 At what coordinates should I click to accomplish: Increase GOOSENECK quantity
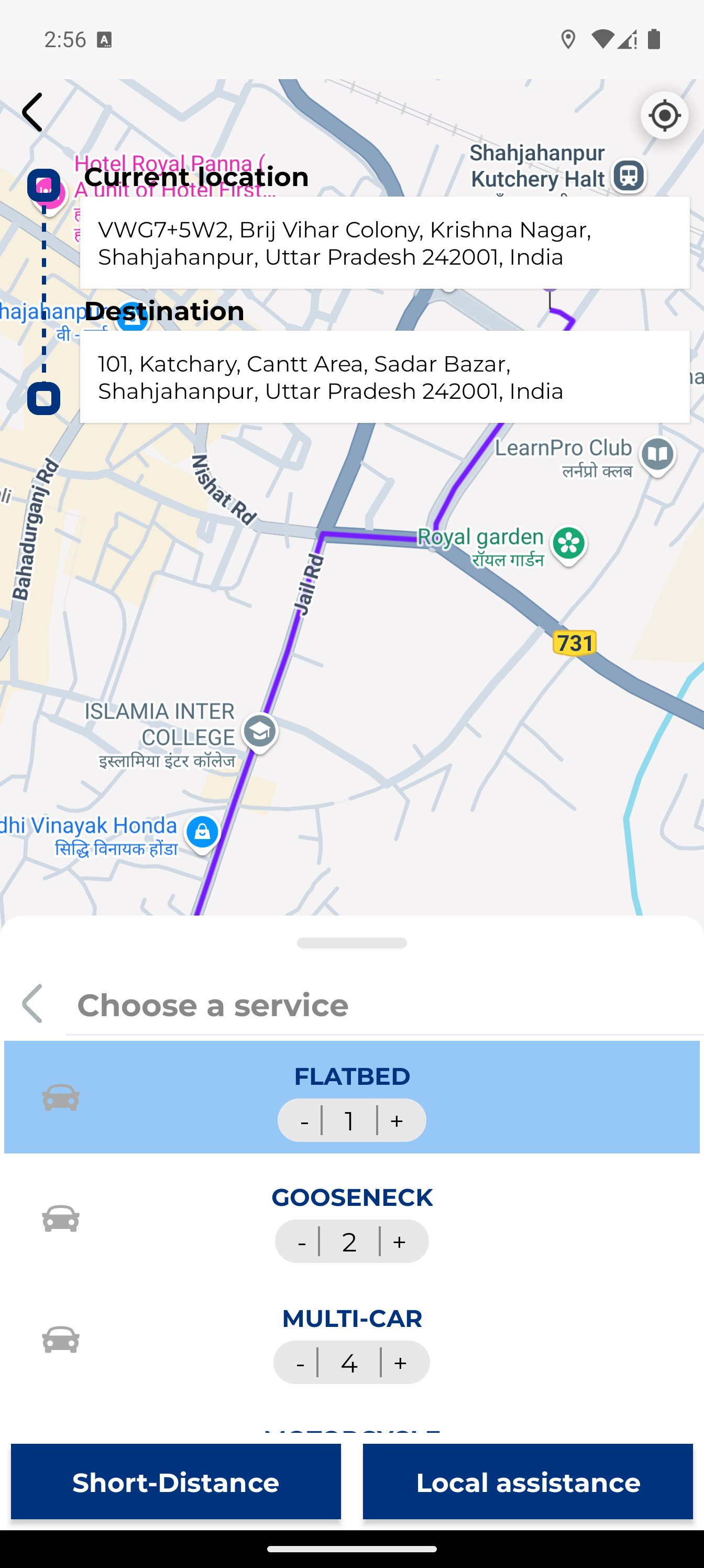pyautogui.click(x=400, y=1242)
